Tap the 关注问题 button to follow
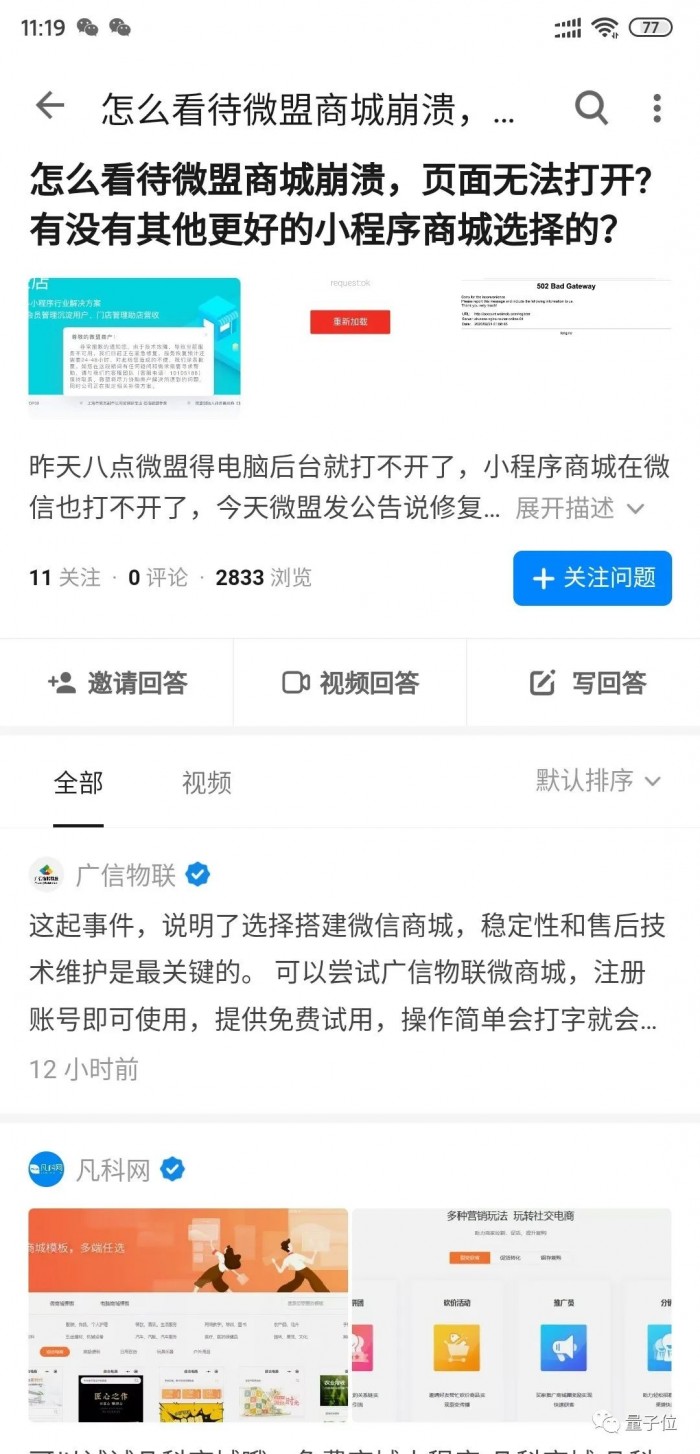 pyautogui.click(x=592, y=578)
